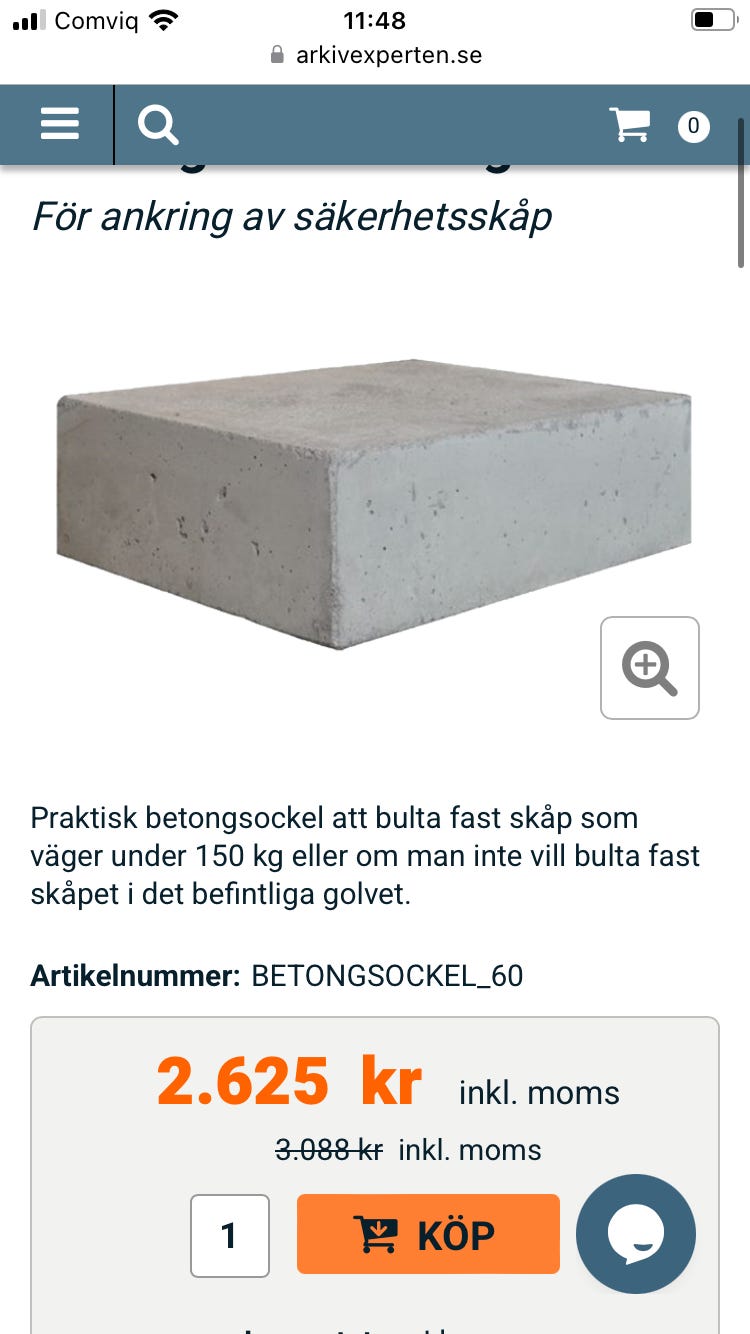
Task: Open the hamburger navigation menu
Action: point(59,124)
